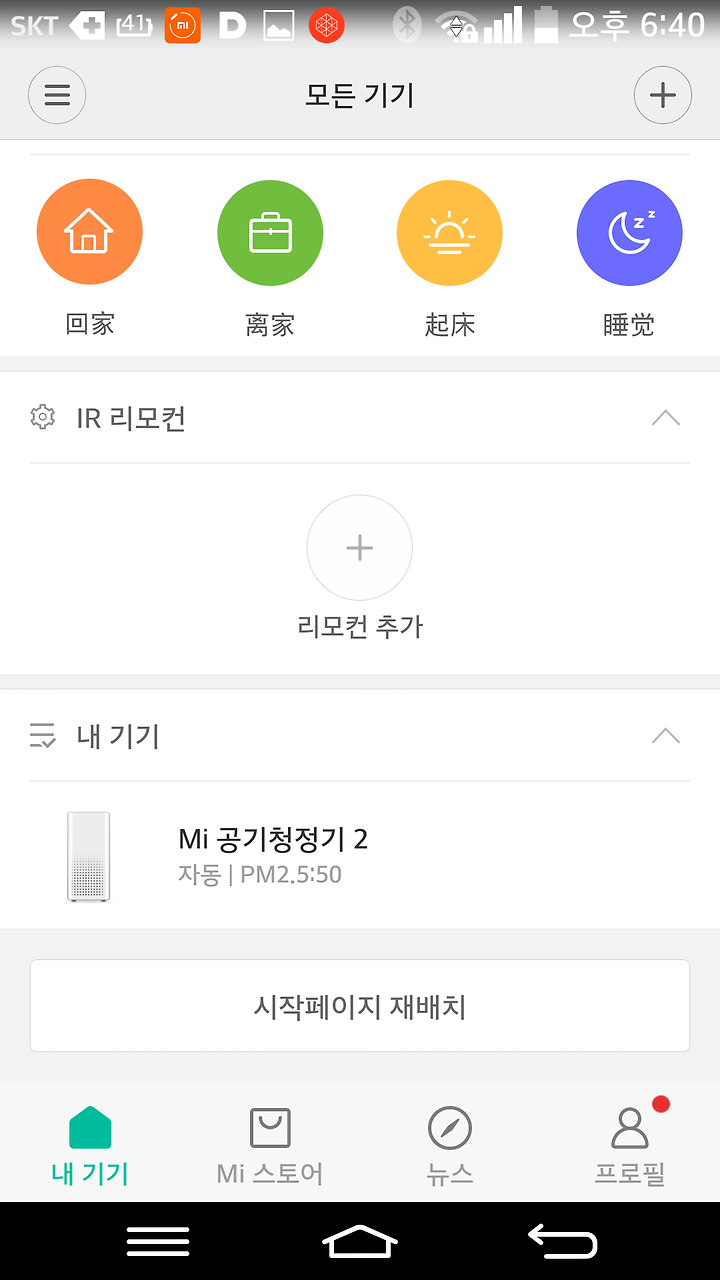This screenshot has height=1280, width=720.
Task: Go back with system back button
Action: pos(562,1241)
